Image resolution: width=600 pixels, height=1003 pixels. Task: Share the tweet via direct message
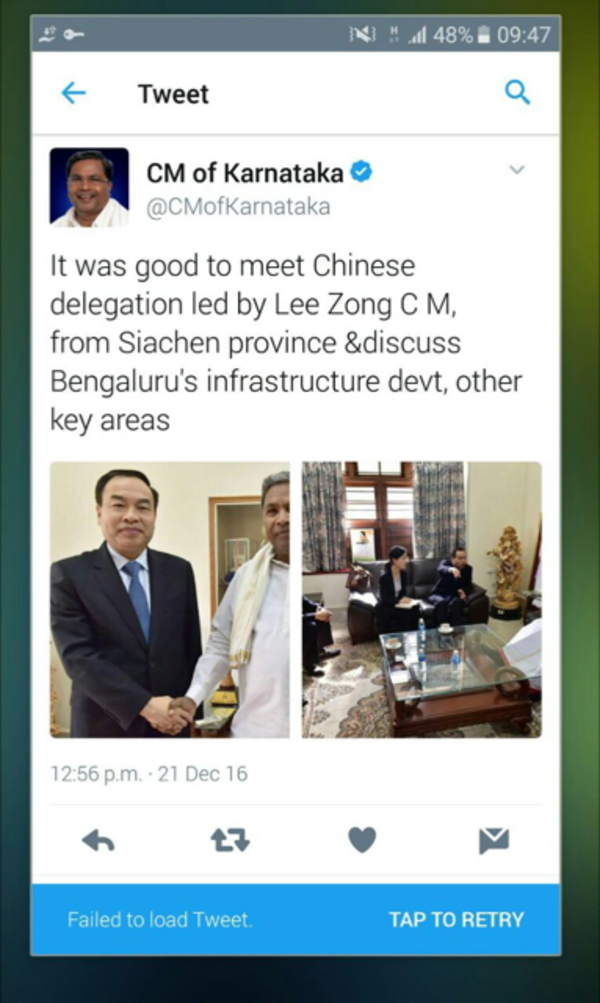(x=493, y=841)
